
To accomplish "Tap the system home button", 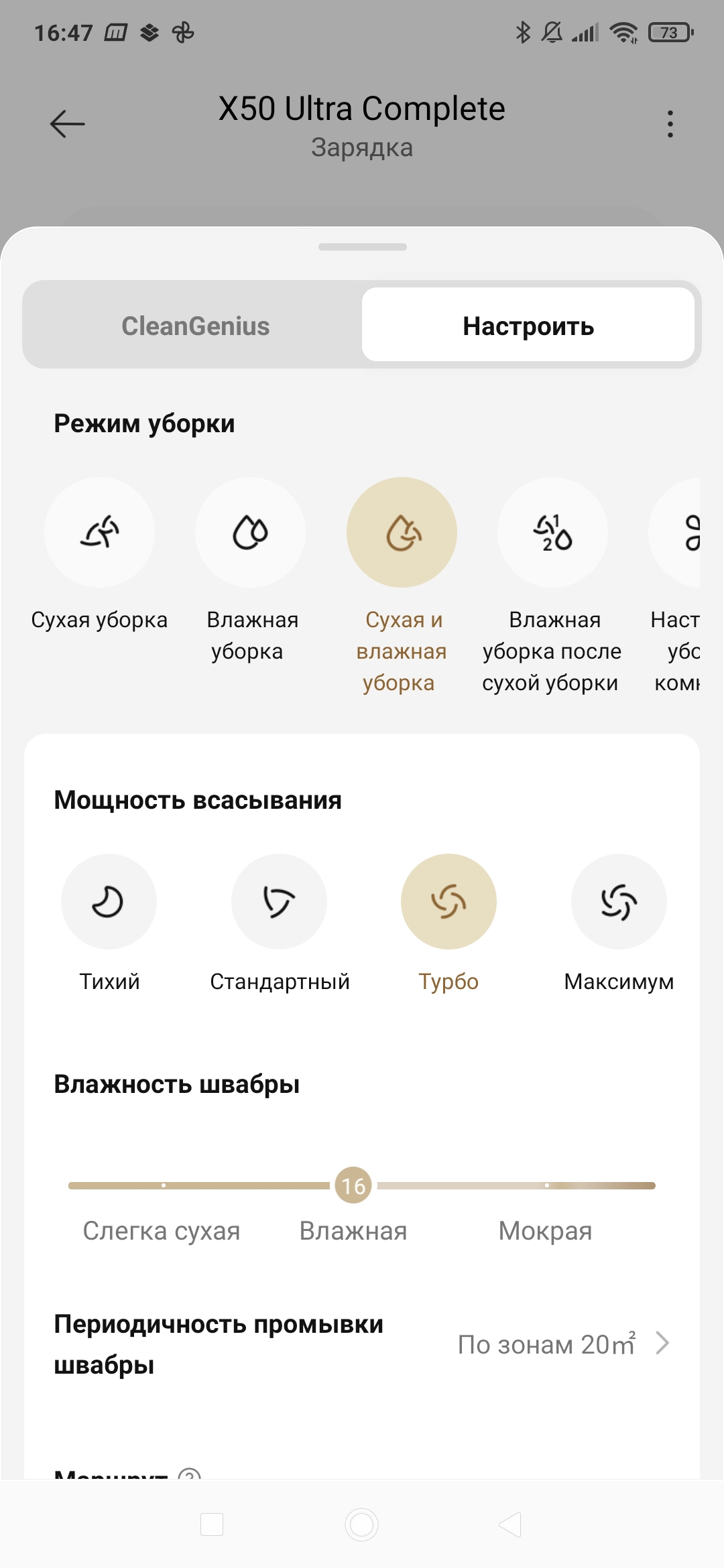I will 362,1525.
